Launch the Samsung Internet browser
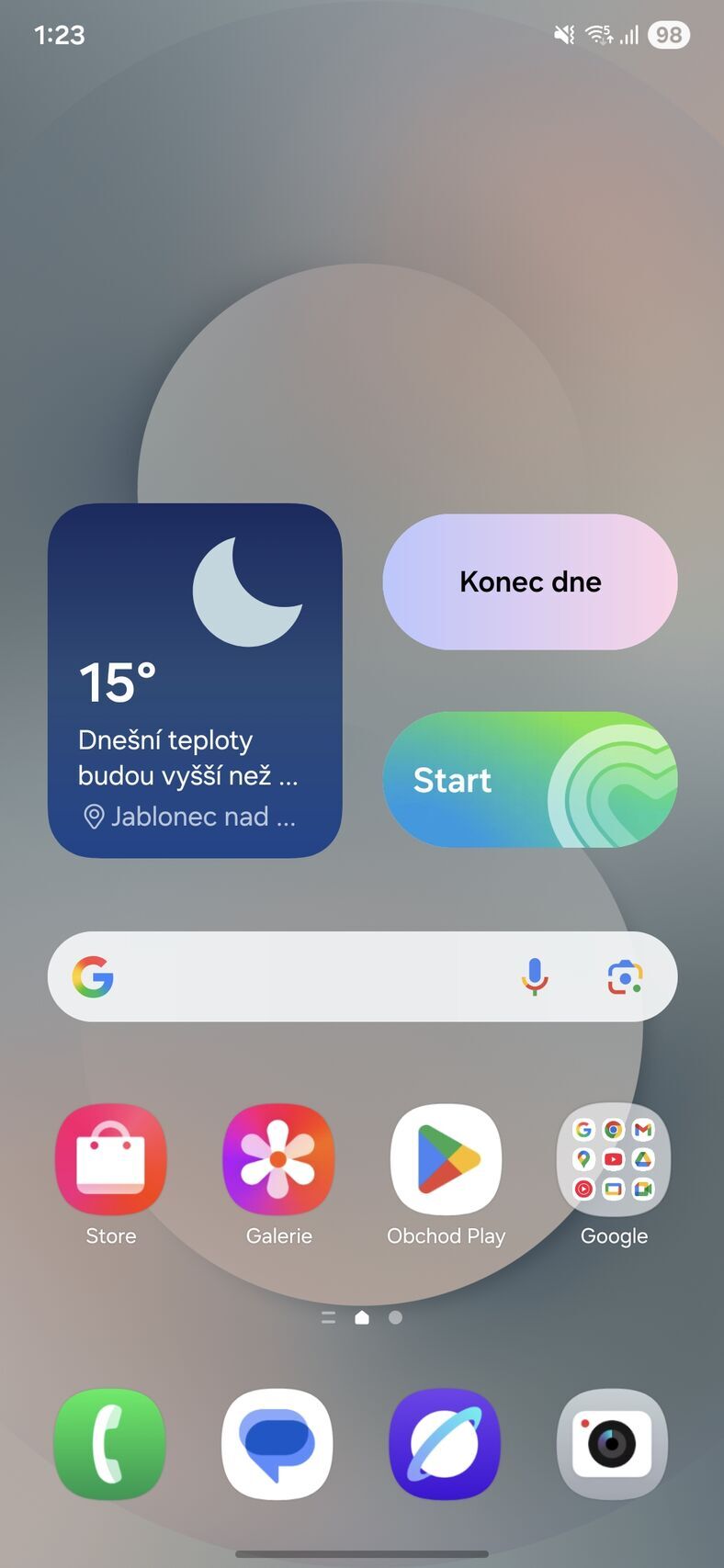This screenshot has height=1568, width=724. click(446, 1443)
